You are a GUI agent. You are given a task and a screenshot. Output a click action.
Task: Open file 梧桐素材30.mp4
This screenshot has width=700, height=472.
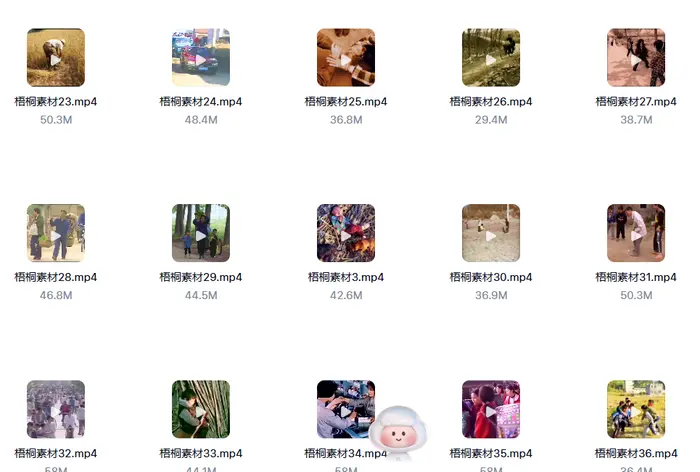[491, 234]
